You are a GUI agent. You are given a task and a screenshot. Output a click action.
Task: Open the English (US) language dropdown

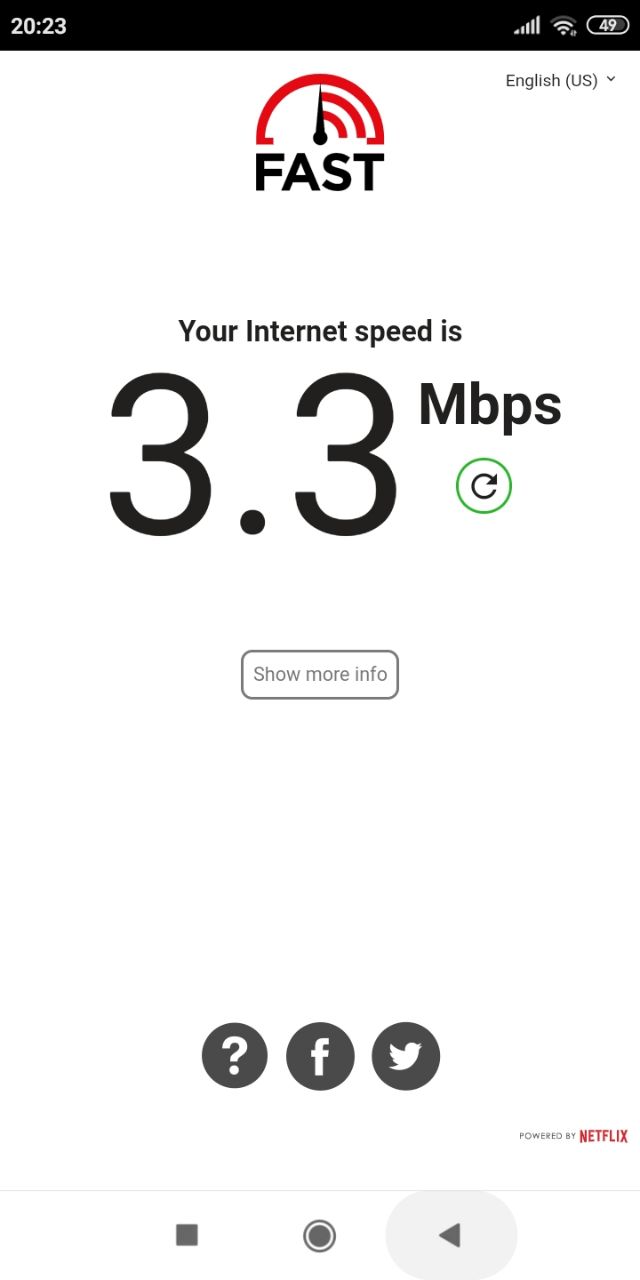point(561,81)
